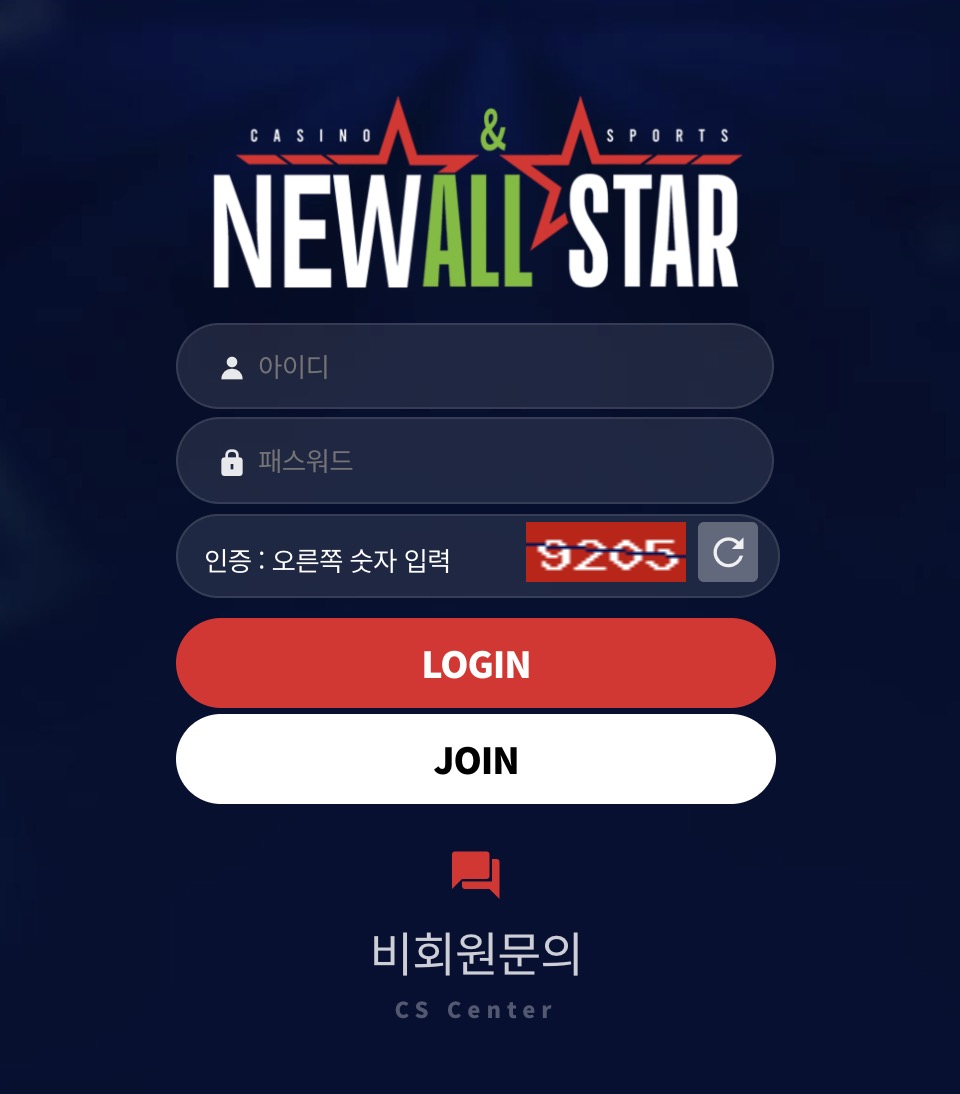The width and height of the screenshot is (960, 1094).
Task: Tap the 아이디 username field
Action: coord(475,366)
